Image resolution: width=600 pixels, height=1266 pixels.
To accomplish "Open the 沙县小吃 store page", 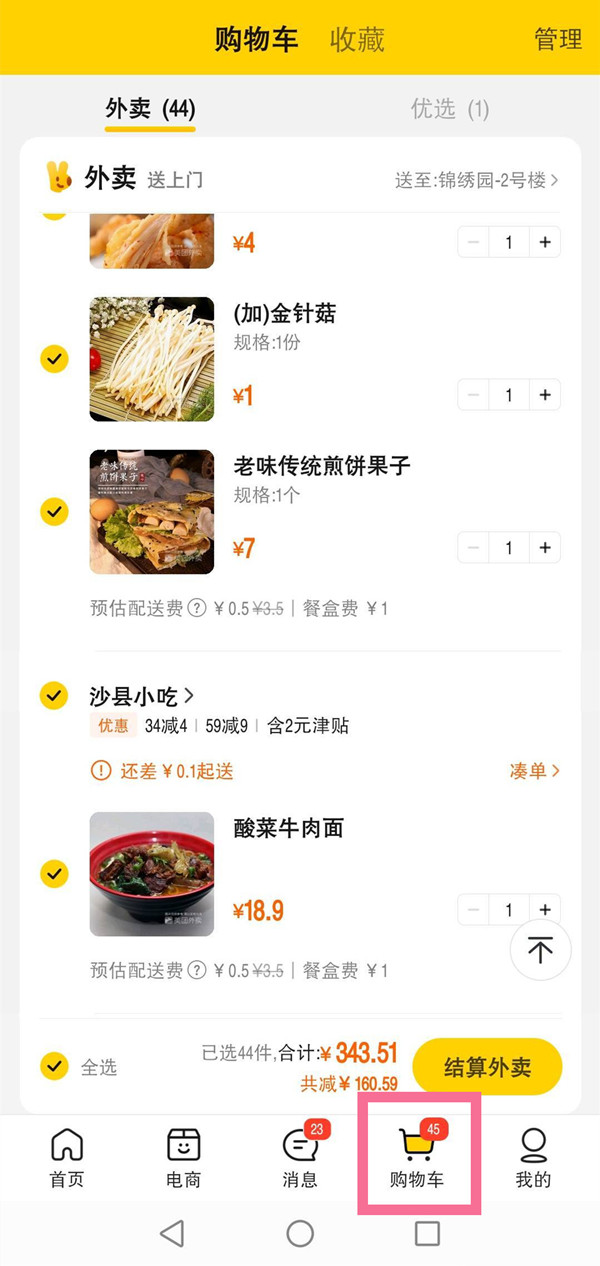I will [x=141, y=695].
